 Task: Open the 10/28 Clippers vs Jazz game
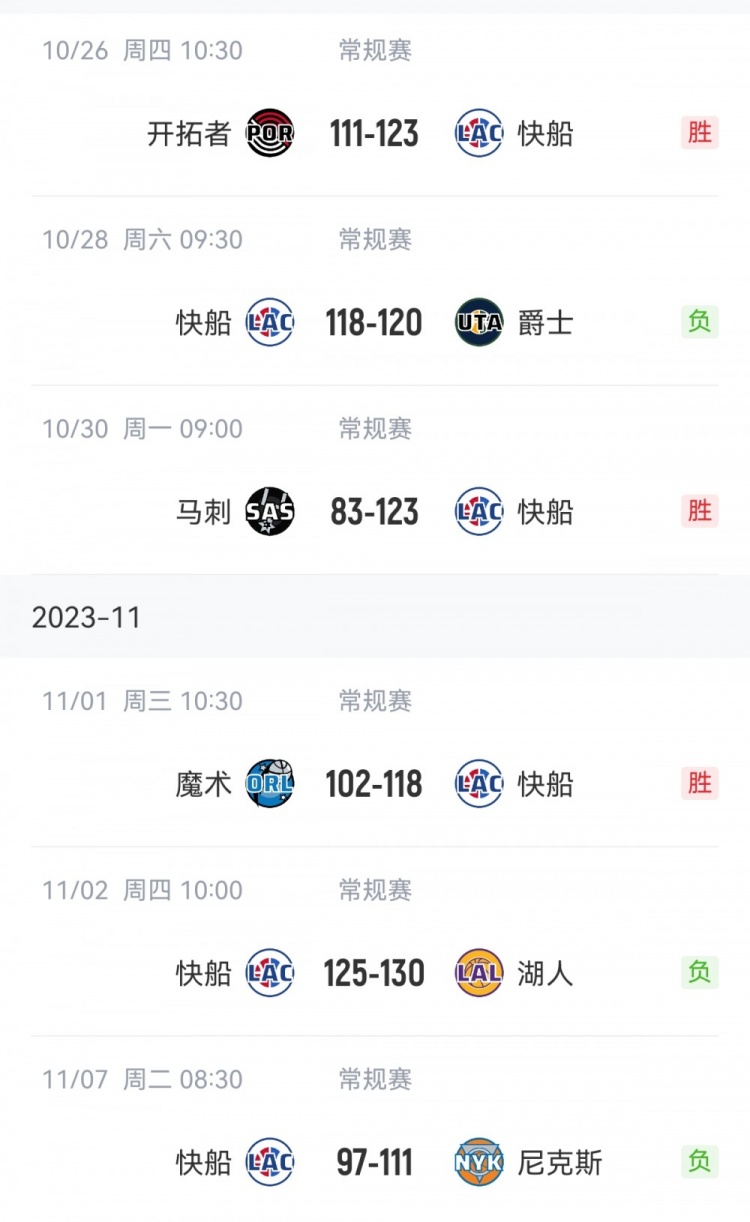pyautogui.click(x=375, y=291)
